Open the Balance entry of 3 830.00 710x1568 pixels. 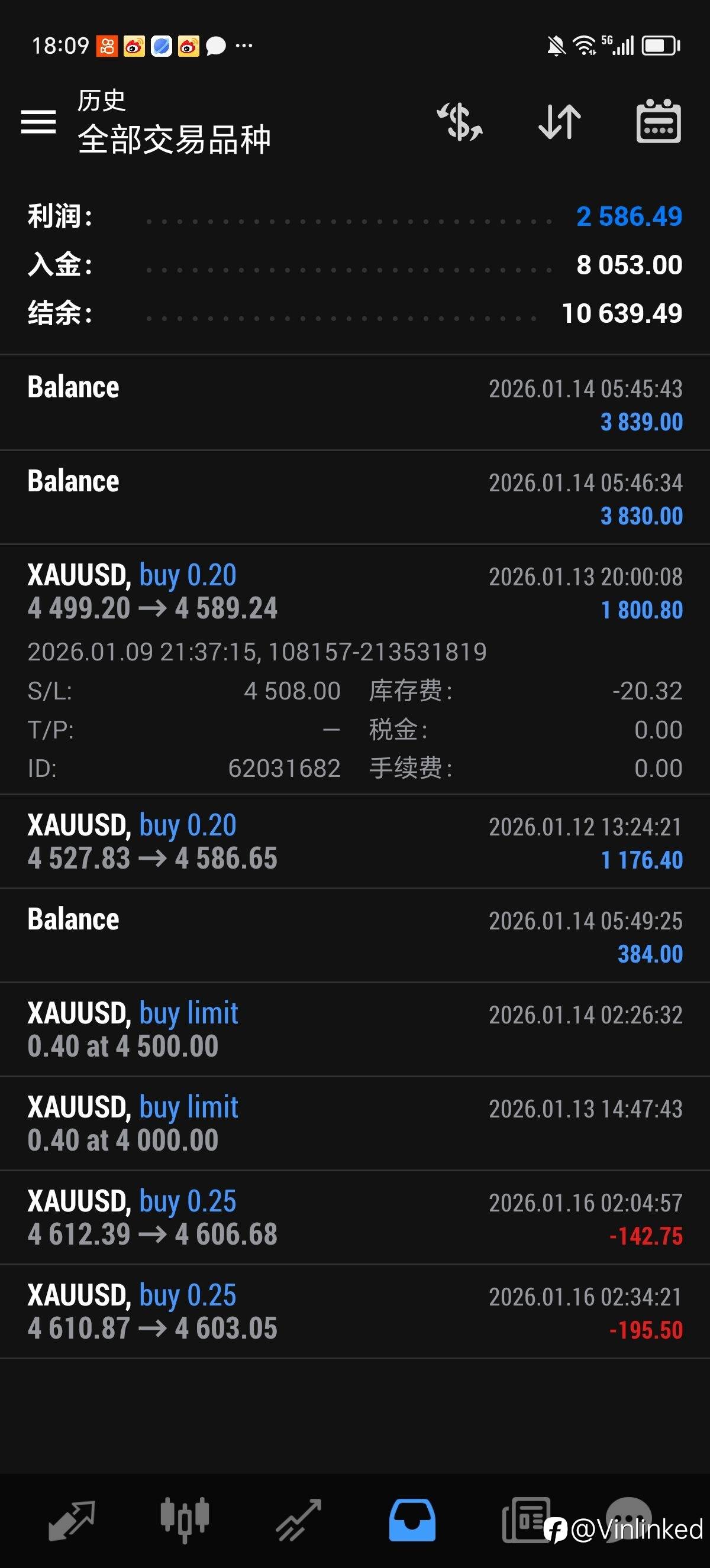355,497
